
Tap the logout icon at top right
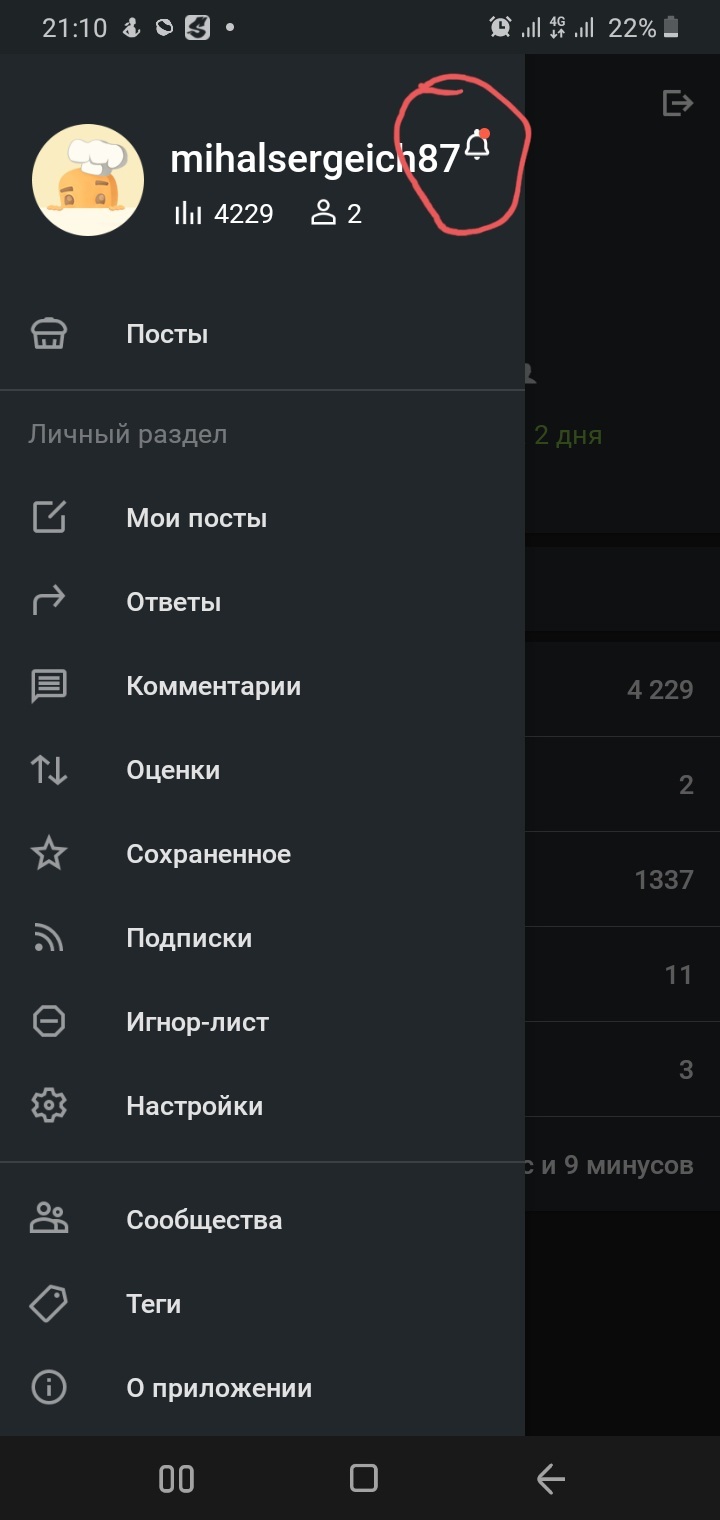tap(678, 102)
